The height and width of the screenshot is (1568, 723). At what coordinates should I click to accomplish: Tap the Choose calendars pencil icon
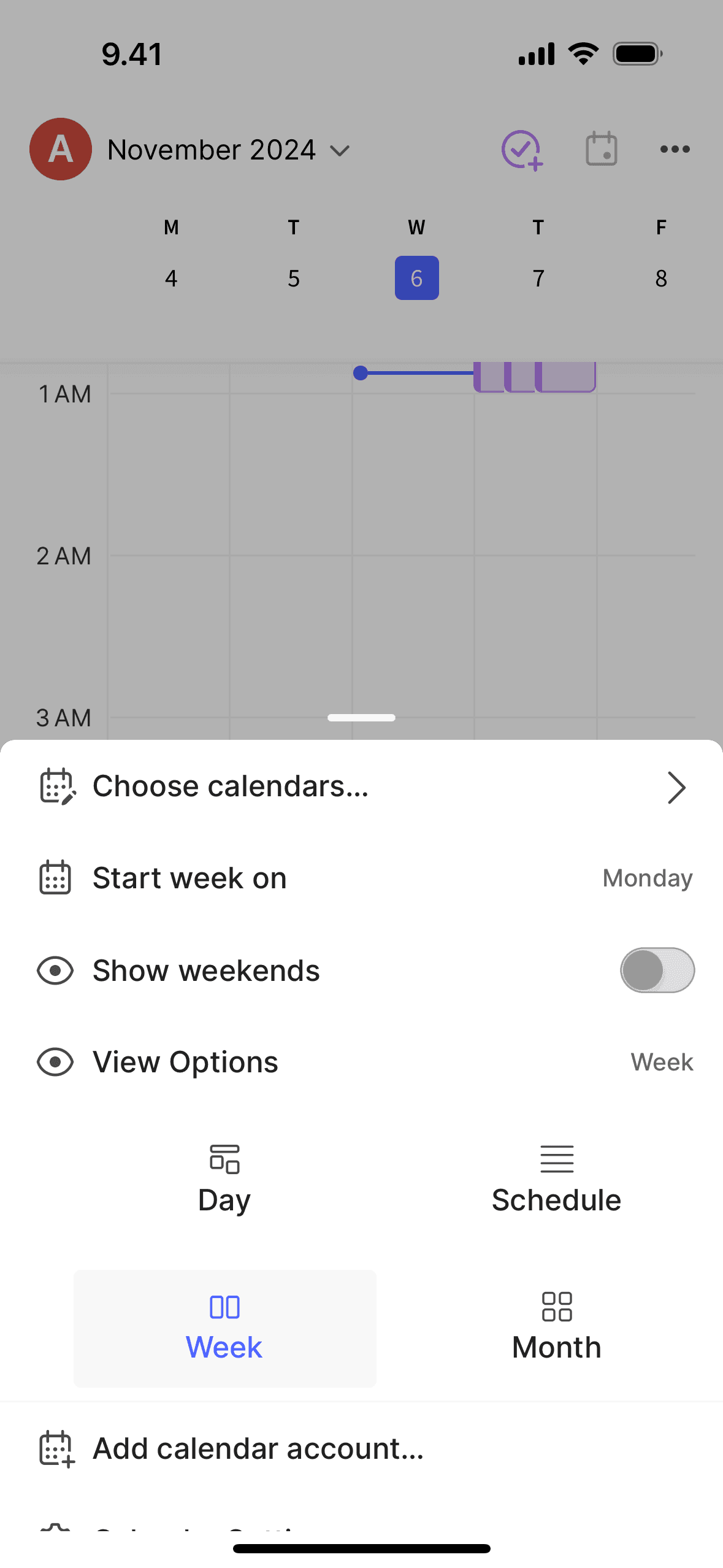click(58, 786)
